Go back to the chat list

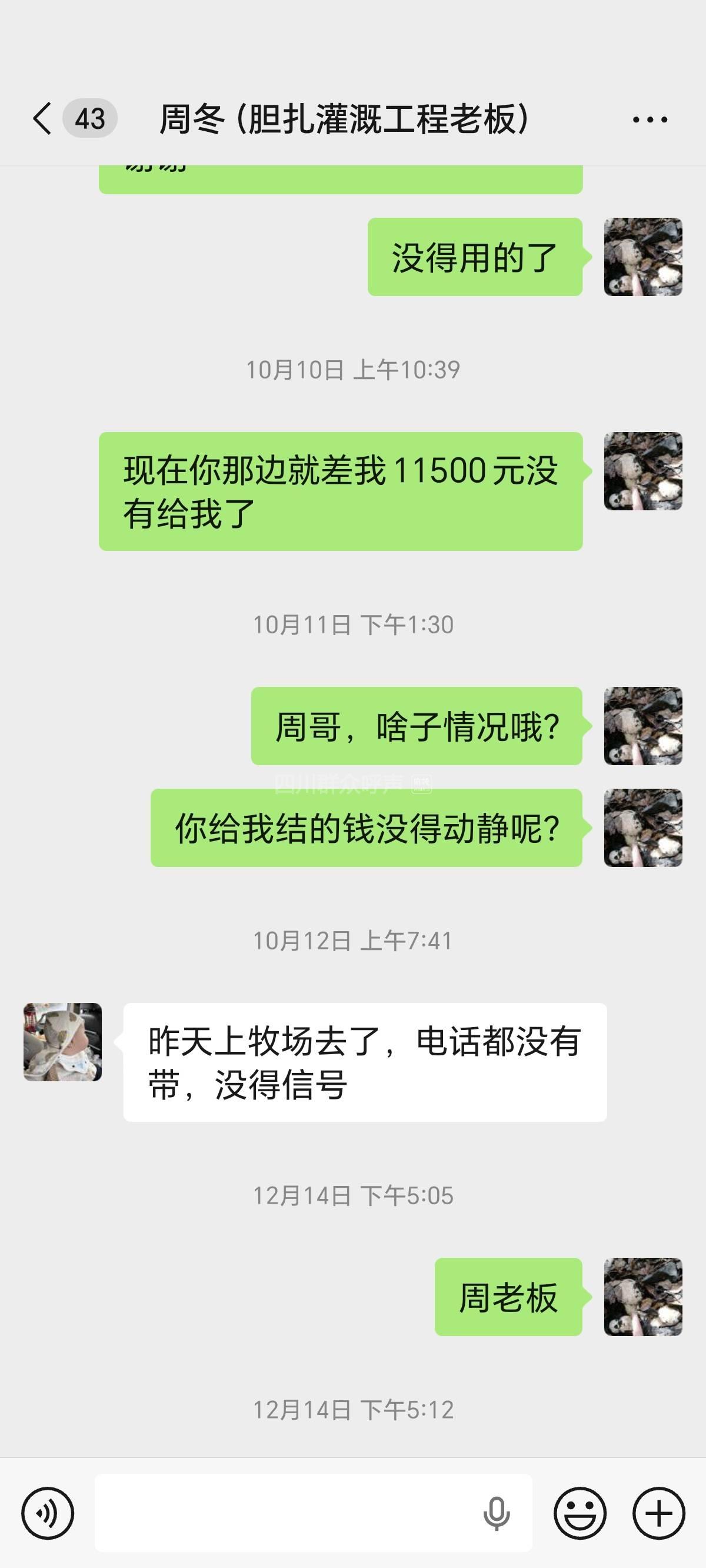click(42, 118)
